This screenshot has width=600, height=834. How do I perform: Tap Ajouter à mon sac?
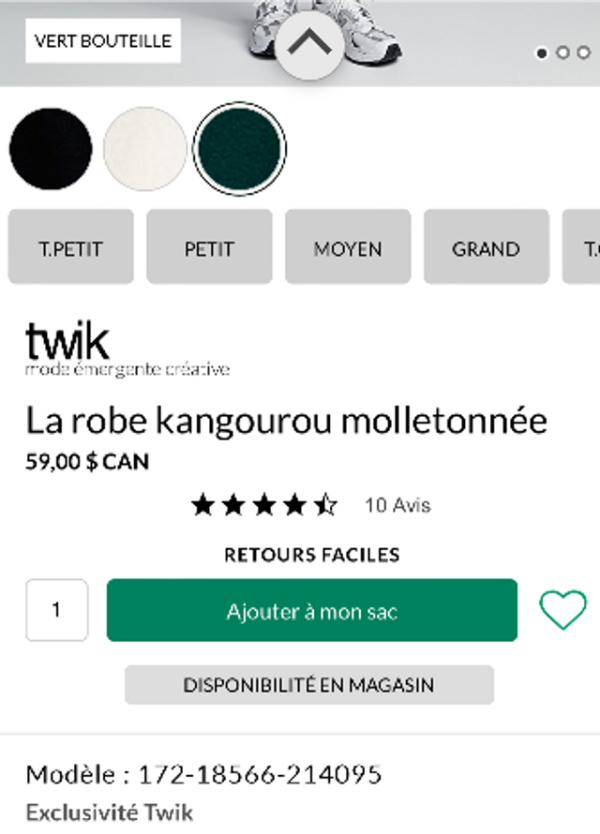pos(312,610)
